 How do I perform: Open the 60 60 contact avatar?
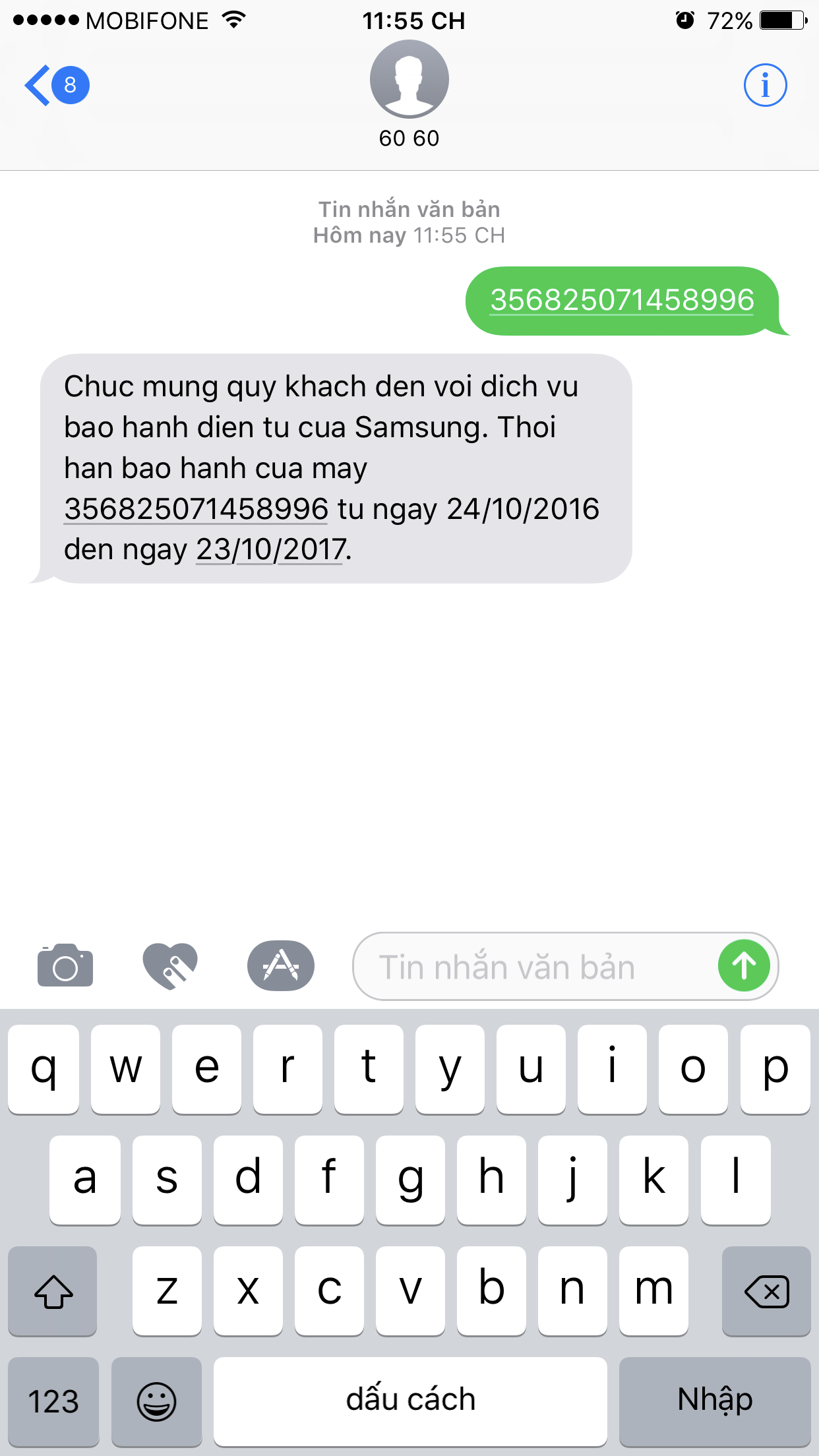pyautogui.click(x=409, y=80)
